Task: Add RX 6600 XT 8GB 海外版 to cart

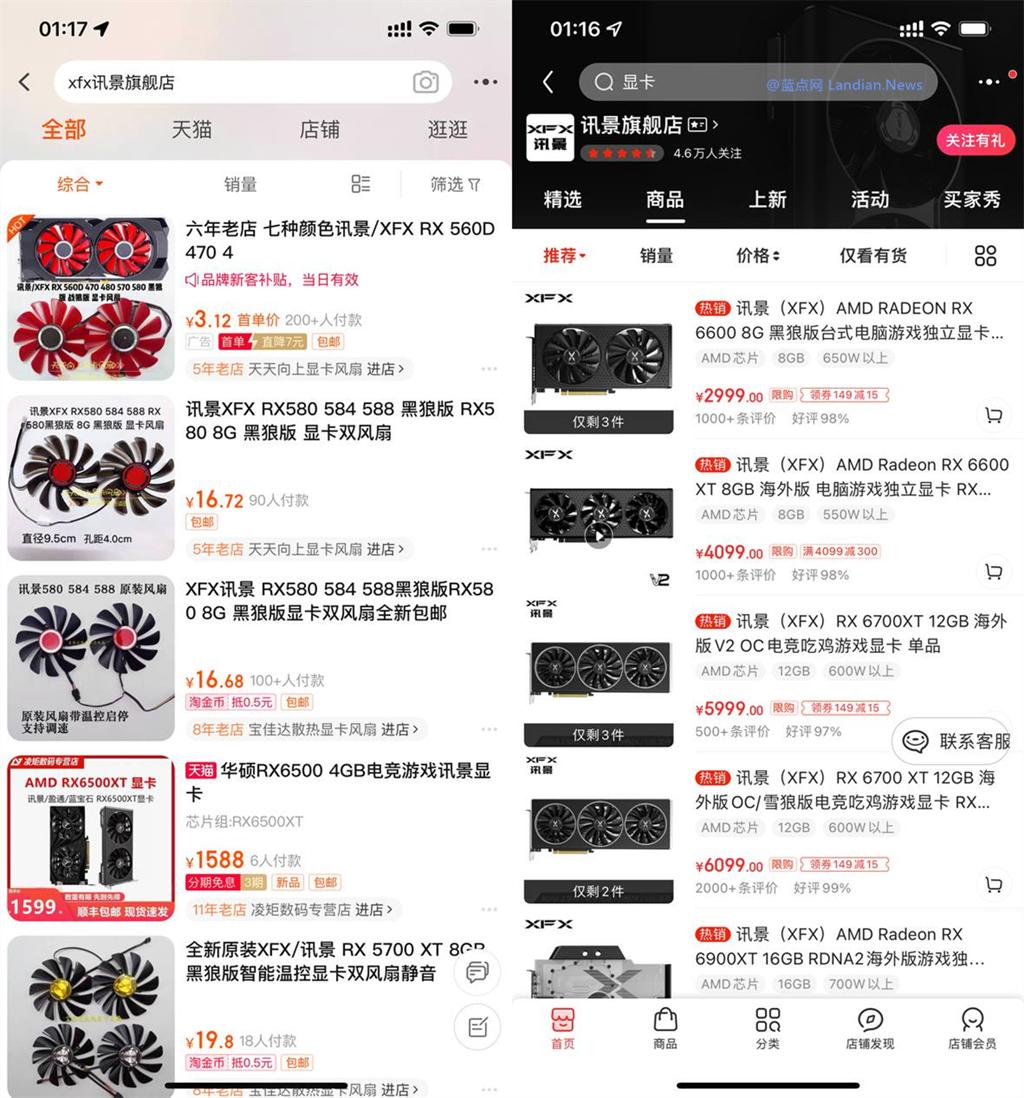Action: (993, 572)
